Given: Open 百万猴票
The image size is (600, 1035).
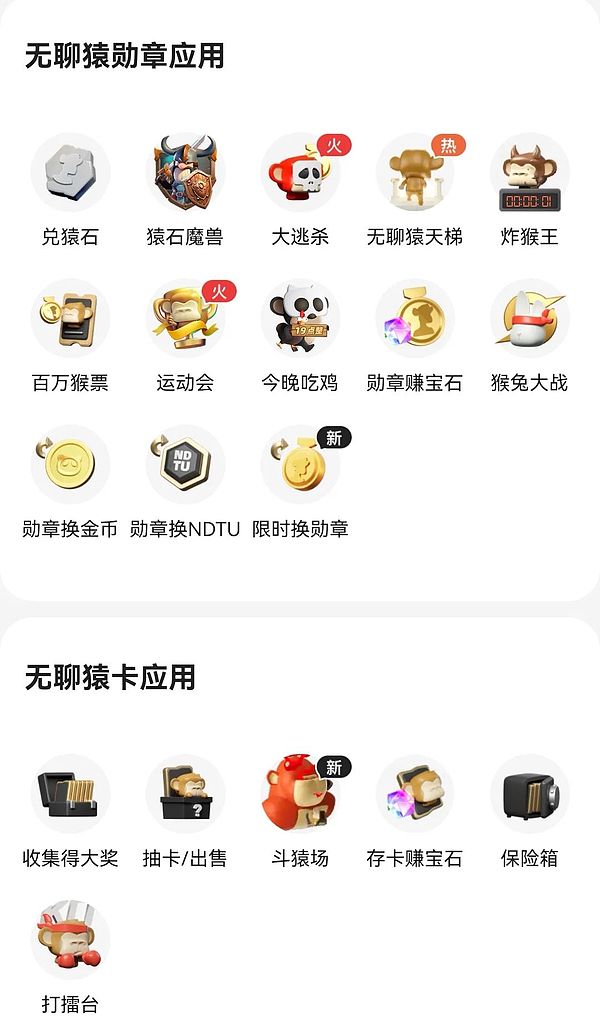Looking at the screenshot, I should (x=70, y=319).
